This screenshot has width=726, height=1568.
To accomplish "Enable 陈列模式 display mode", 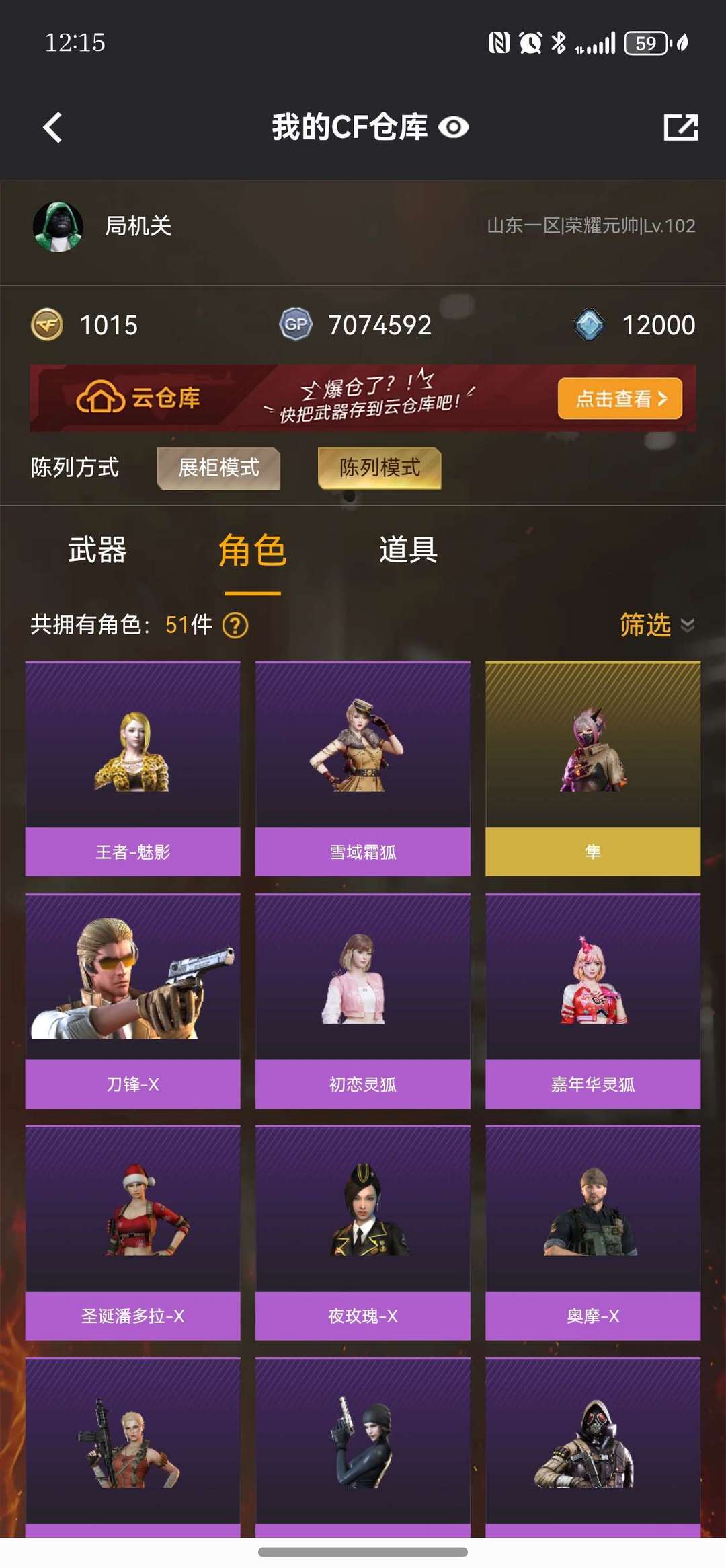I will click(x=380, y=469).
